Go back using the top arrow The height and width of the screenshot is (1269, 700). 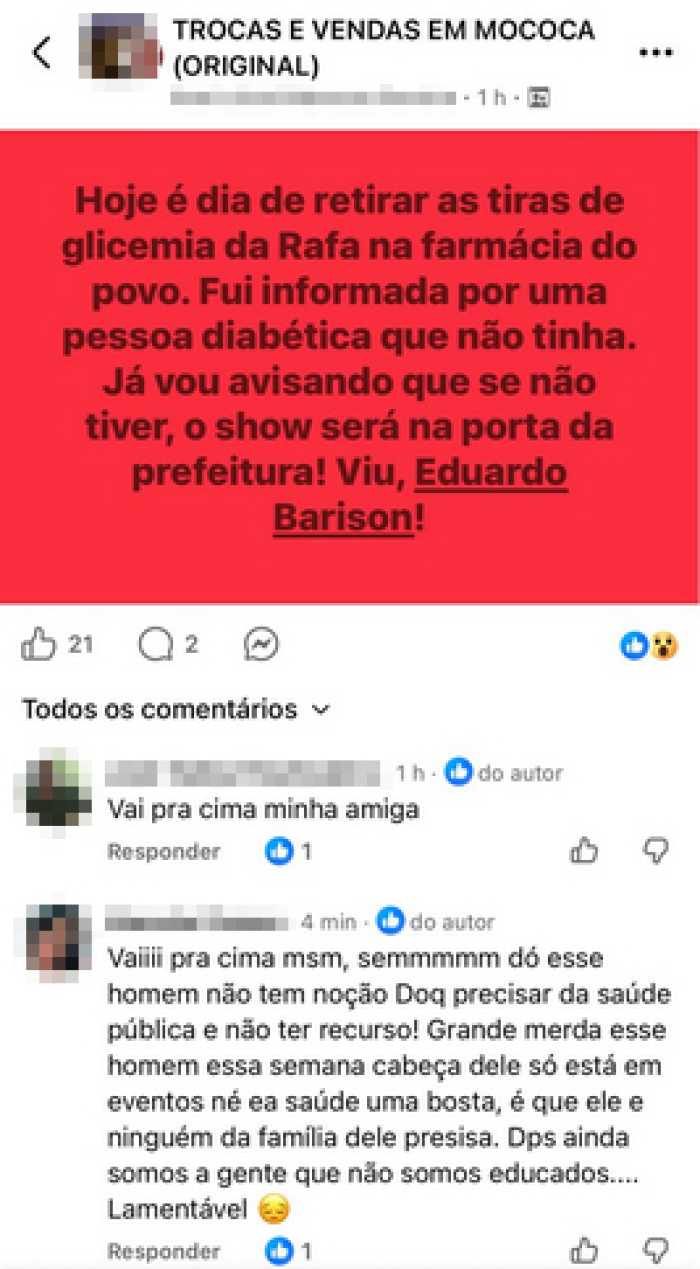pos(42,52)
